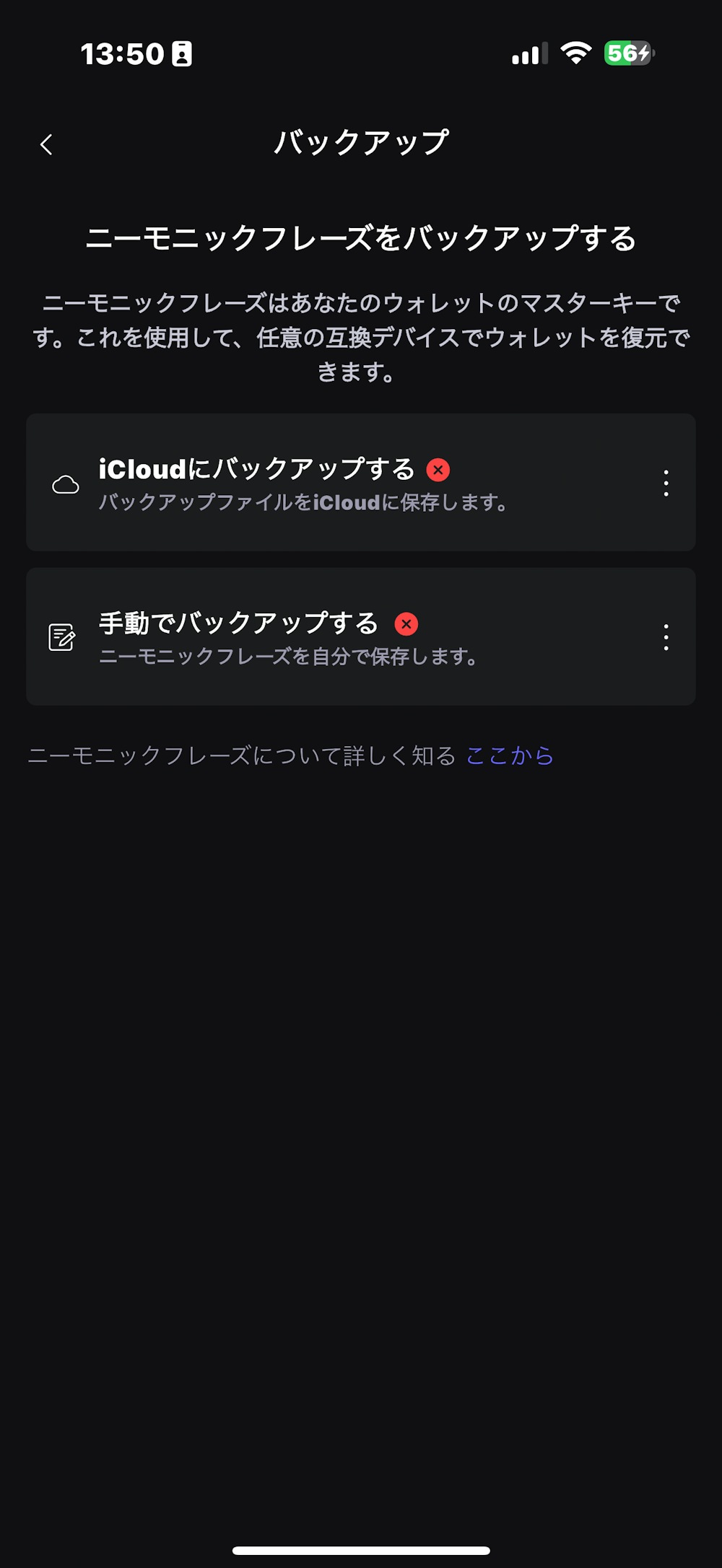Viewport: 722px width, 1568px height.
Task: Collapse the backup screen with the back chevron
Action: (x=47, y=145)
